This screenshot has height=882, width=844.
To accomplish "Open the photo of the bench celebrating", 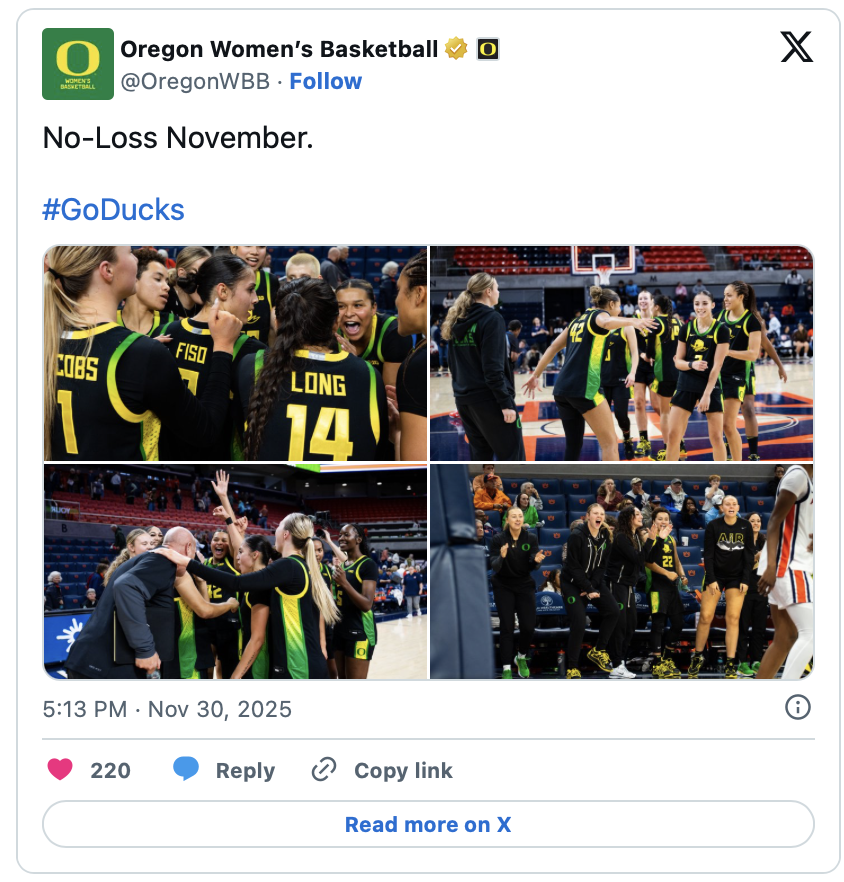I will coord(621,571).
